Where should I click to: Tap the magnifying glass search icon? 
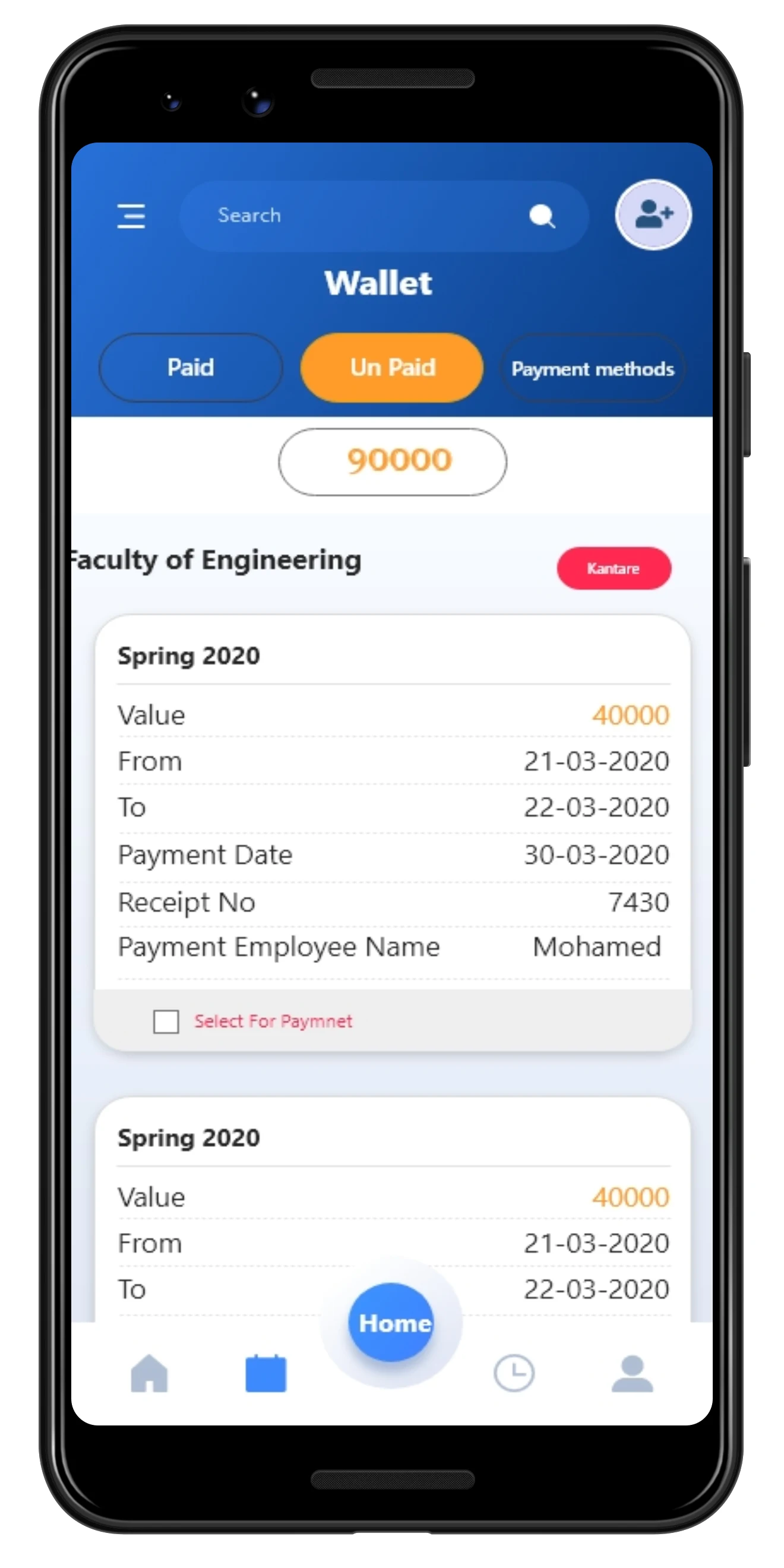(542, 216)
